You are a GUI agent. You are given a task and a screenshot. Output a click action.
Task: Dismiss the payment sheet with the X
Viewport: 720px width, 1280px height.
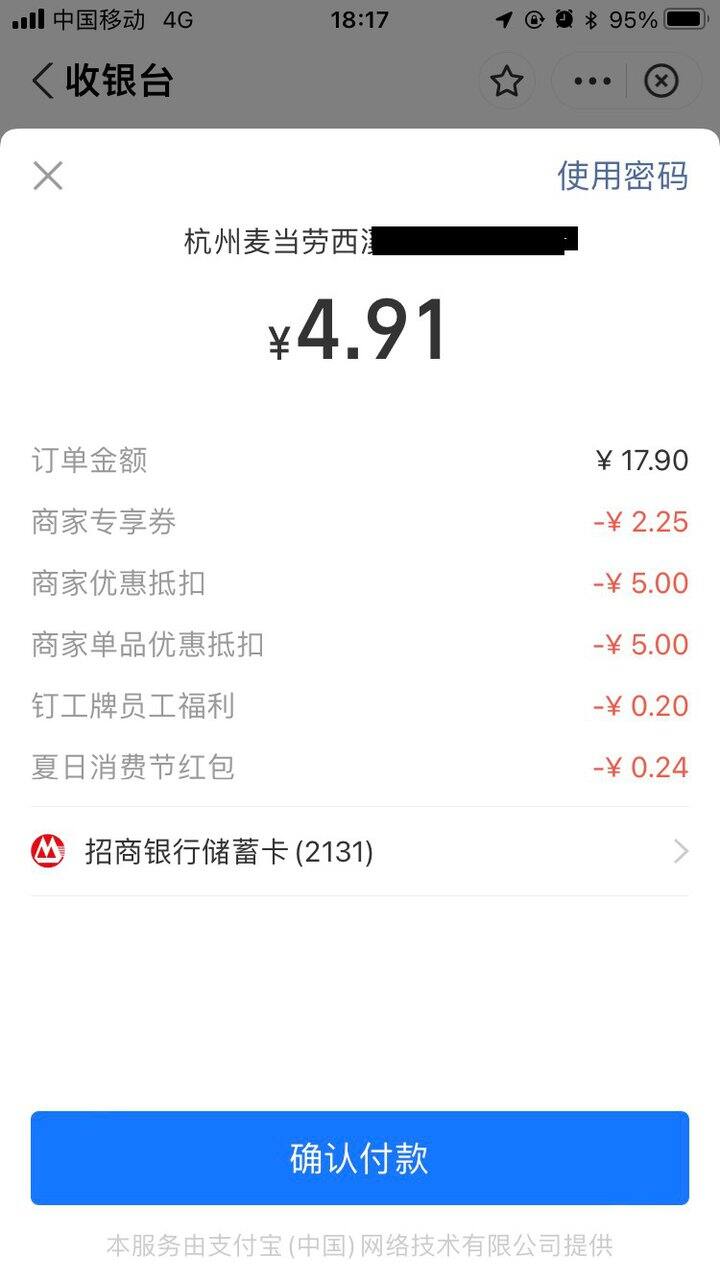48,176
